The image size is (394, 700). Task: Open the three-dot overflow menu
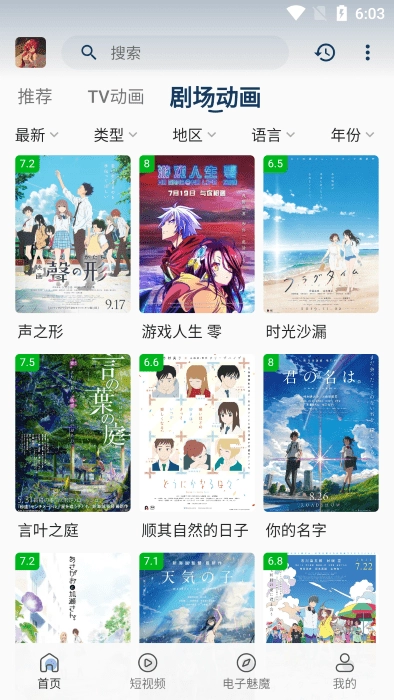367,53
